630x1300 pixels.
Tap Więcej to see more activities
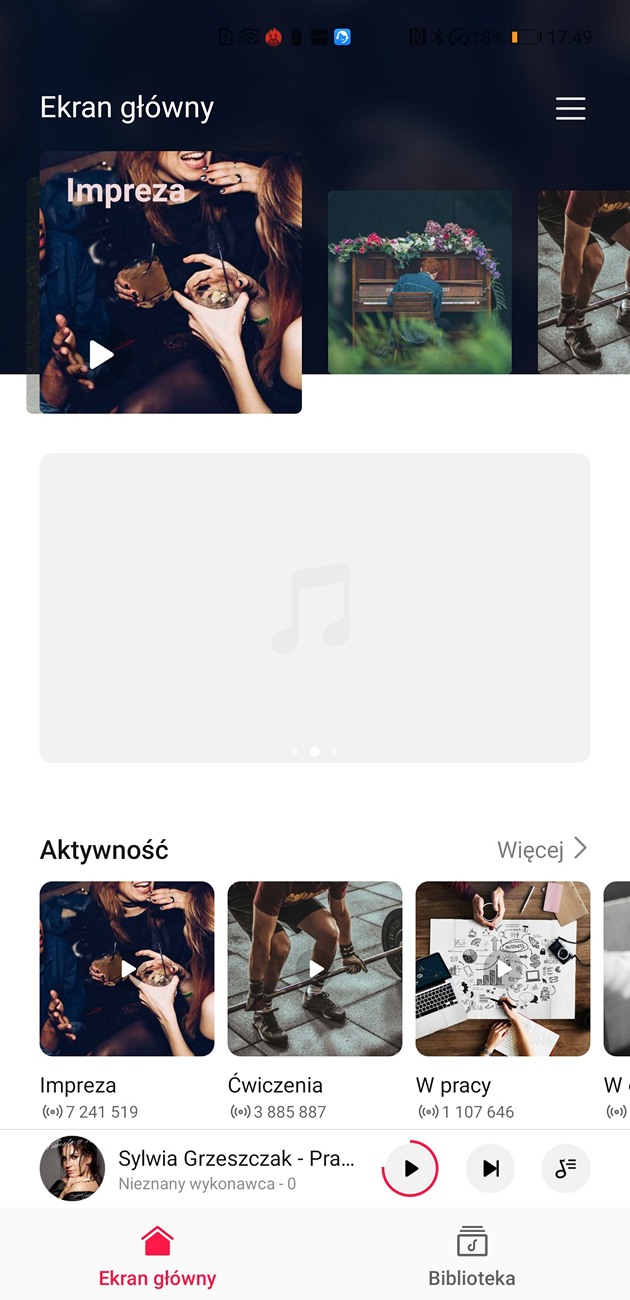542,850
